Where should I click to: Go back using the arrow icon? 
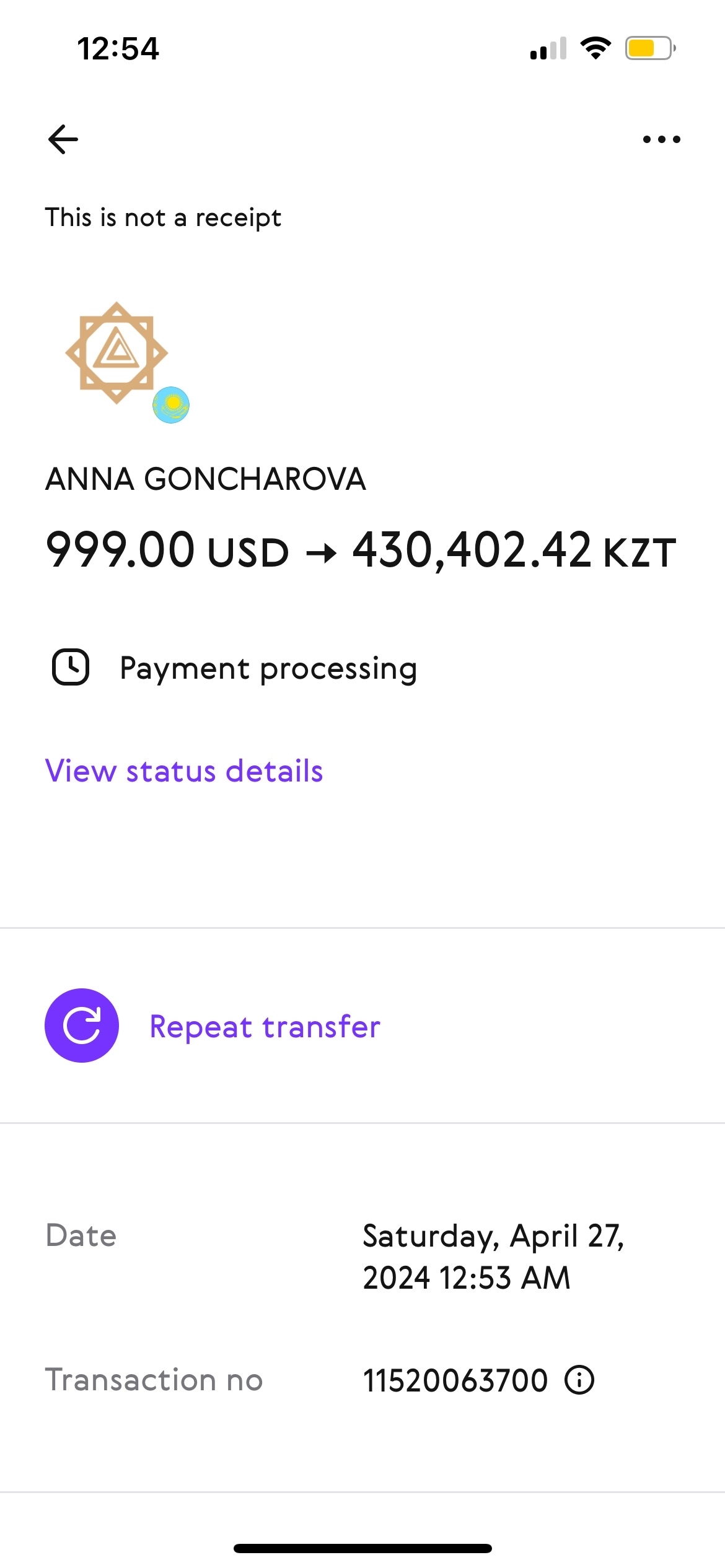(x=63, y=139)
